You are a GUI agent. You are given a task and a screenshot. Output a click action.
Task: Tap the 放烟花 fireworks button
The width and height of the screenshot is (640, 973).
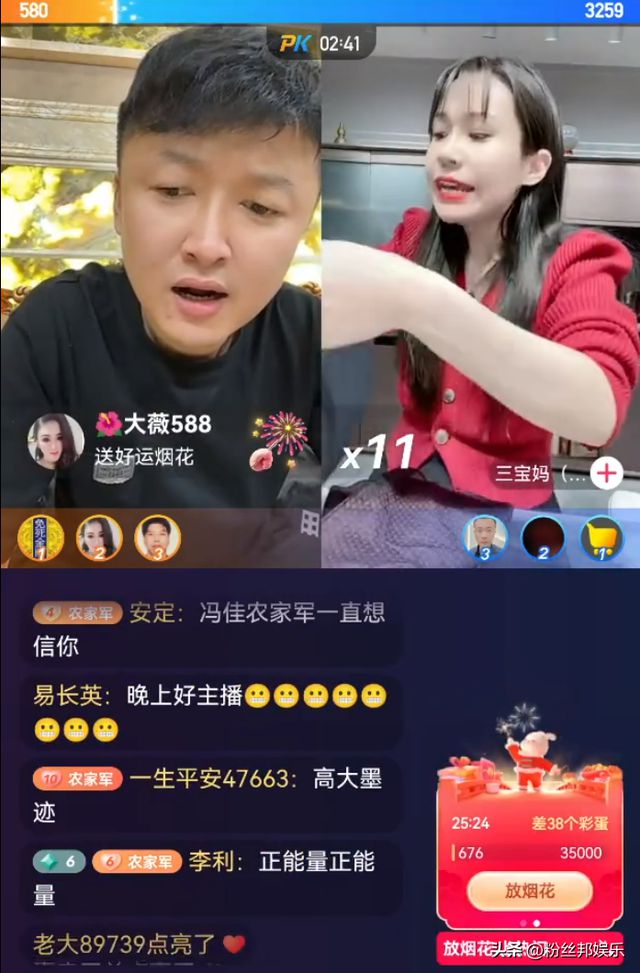tap(529, 889)
